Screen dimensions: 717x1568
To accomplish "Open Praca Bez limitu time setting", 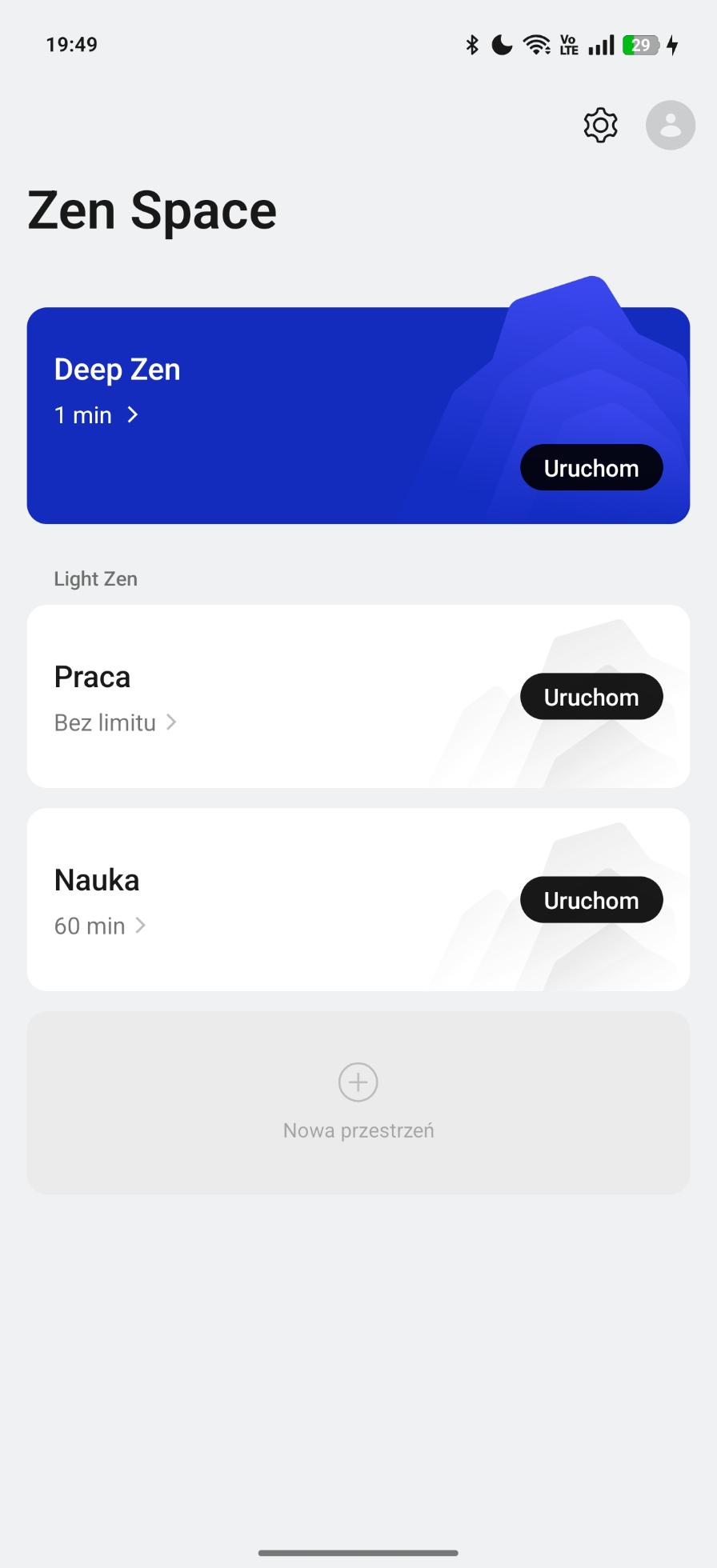I will point(115,722).
